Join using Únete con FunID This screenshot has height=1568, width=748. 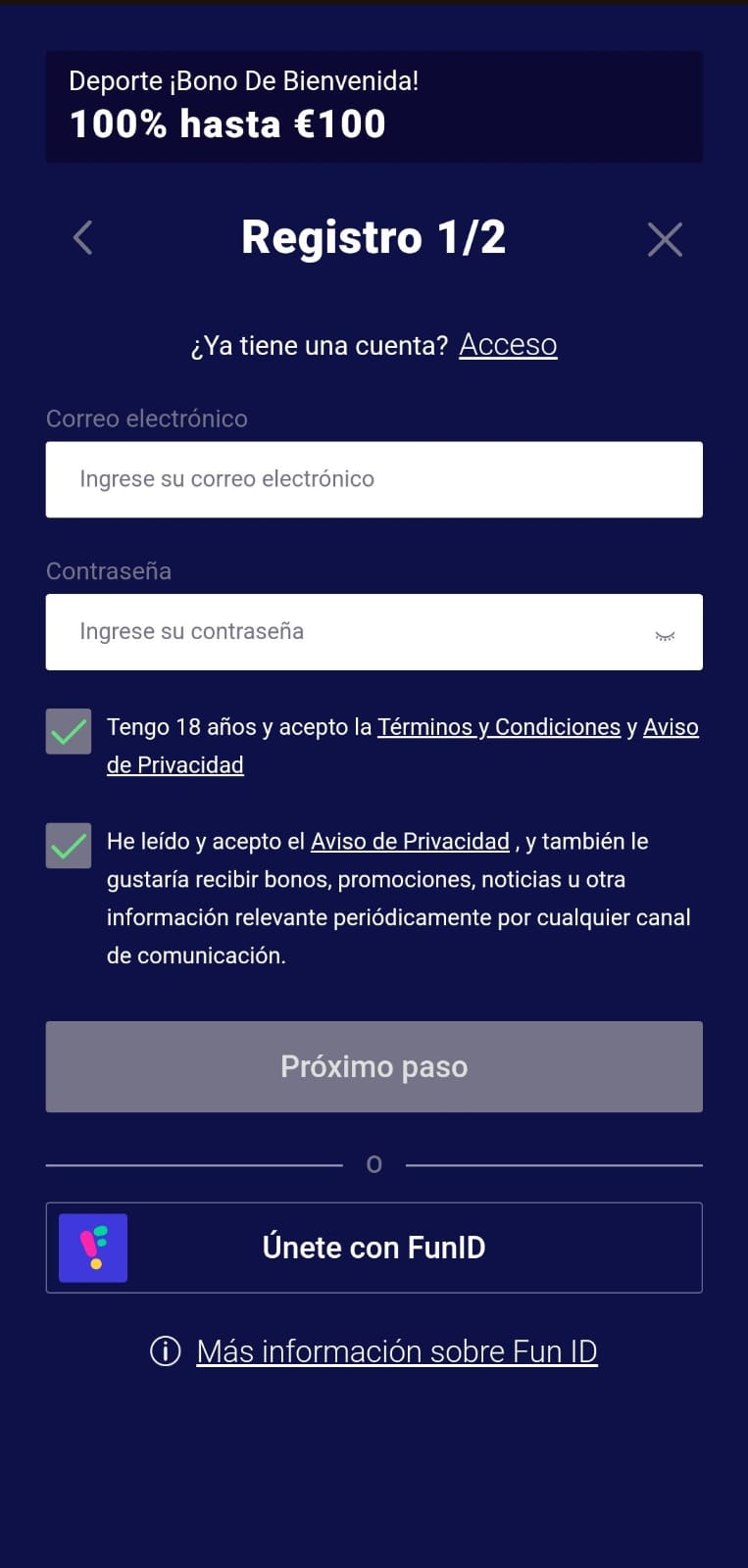coord(374,1248)
